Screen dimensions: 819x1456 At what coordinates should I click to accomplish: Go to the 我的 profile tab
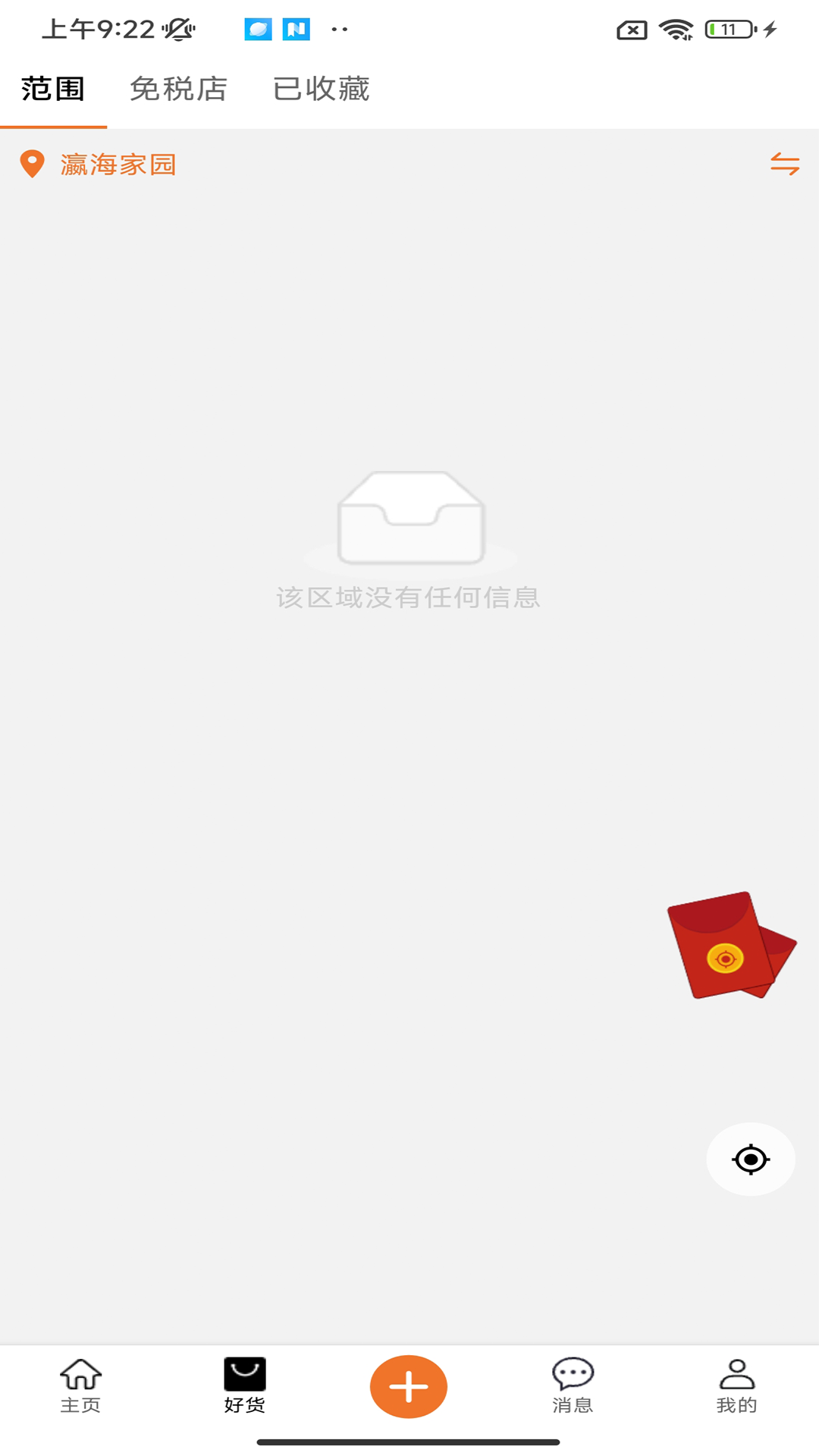736,1386
